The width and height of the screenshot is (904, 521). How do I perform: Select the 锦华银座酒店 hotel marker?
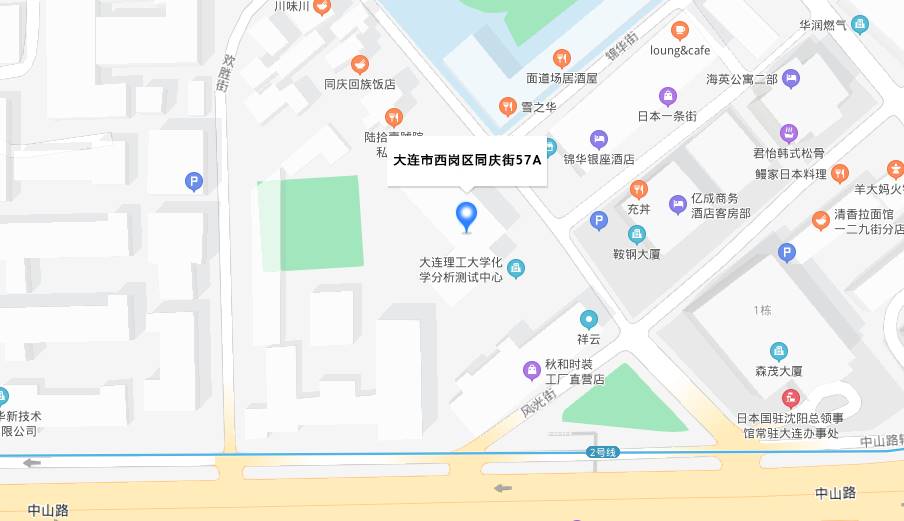point(599,140)
